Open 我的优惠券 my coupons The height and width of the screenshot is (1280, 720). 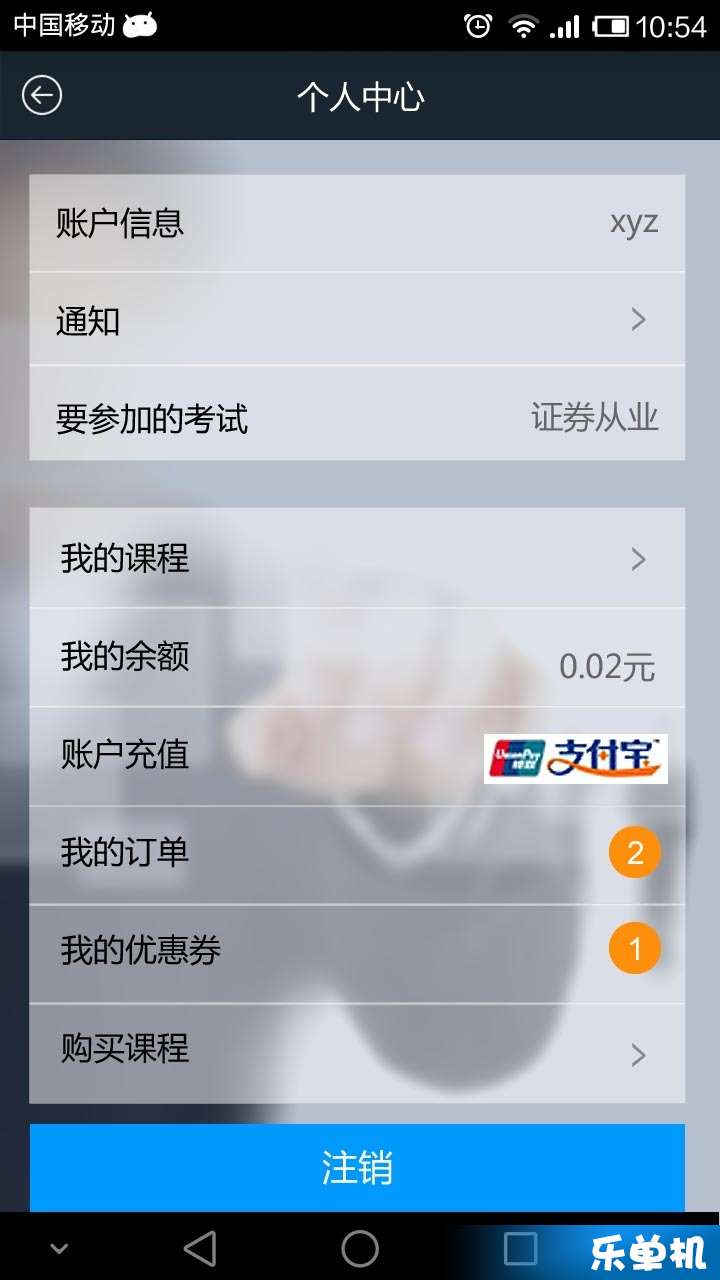tap(357, 950)
